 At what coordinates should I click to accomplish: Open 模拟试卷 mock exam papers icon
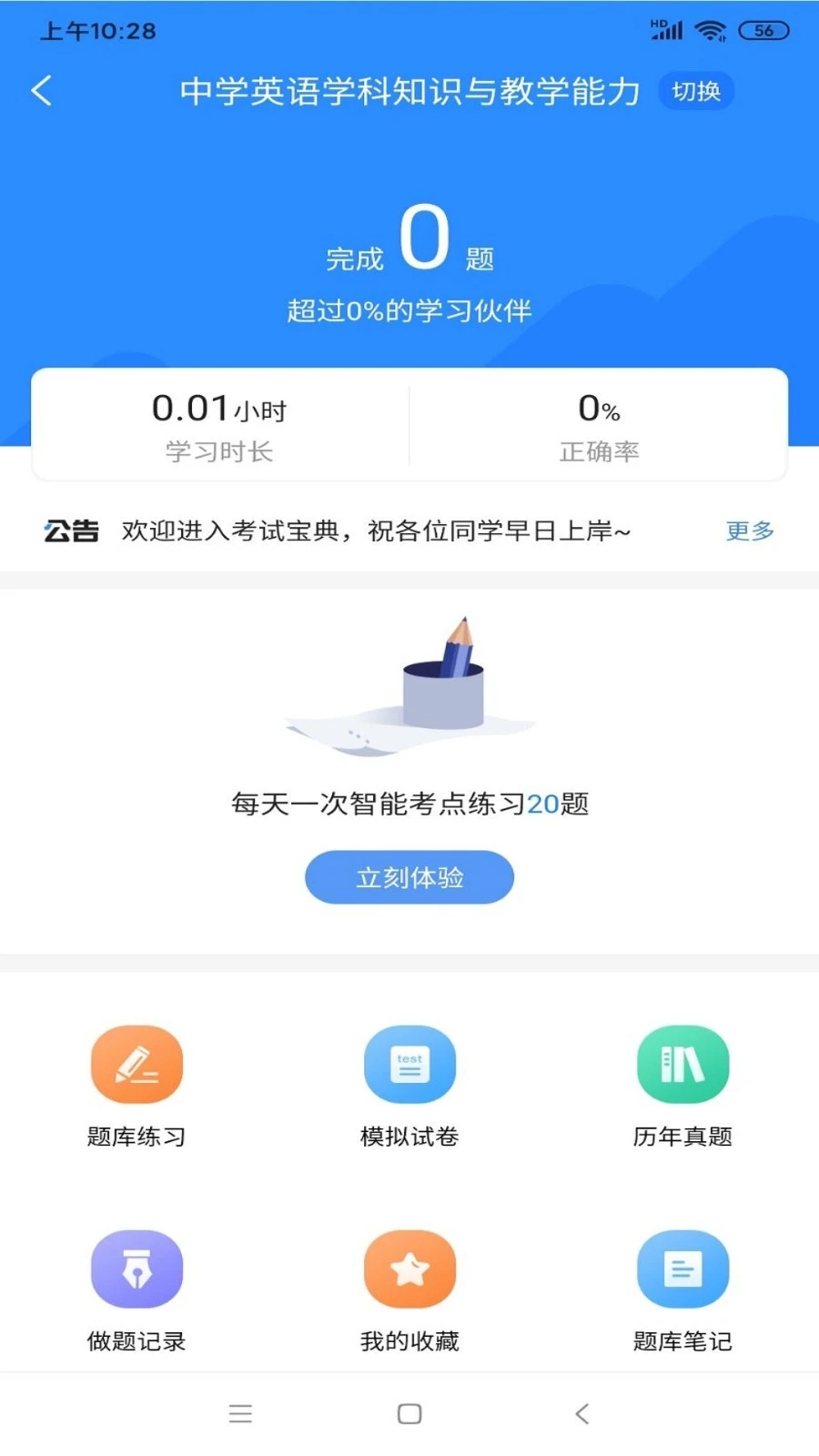click(409, 1064)
